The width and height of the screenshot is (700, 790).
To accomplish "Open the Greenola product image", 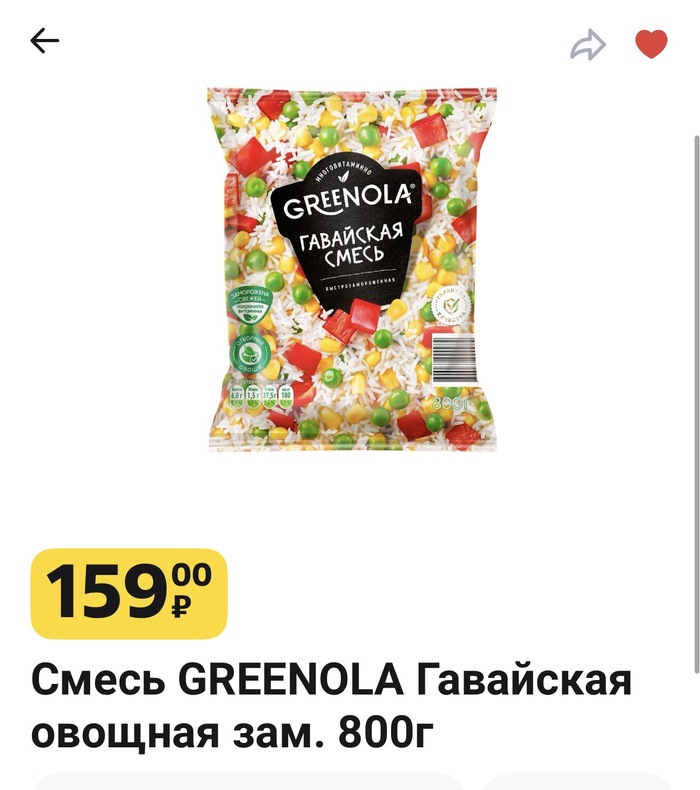I will (352, 270).
